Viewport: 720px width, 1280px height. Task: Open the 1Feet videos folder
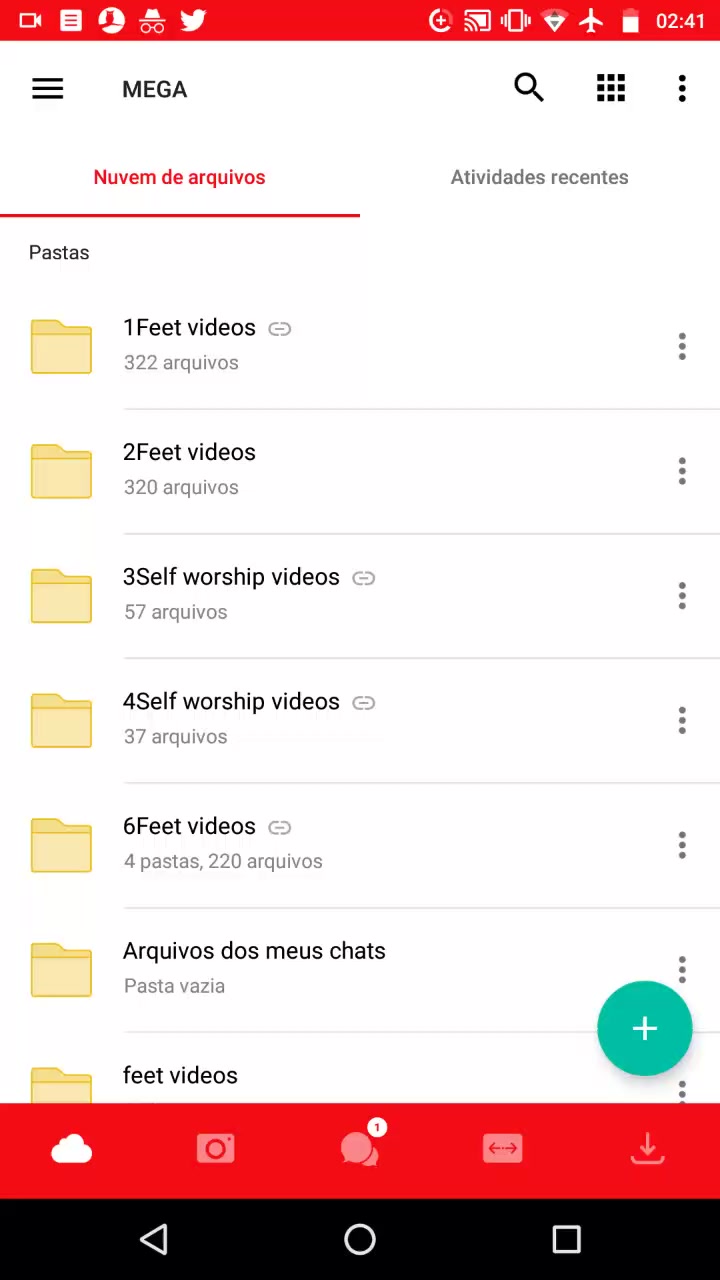coord(190,345)
